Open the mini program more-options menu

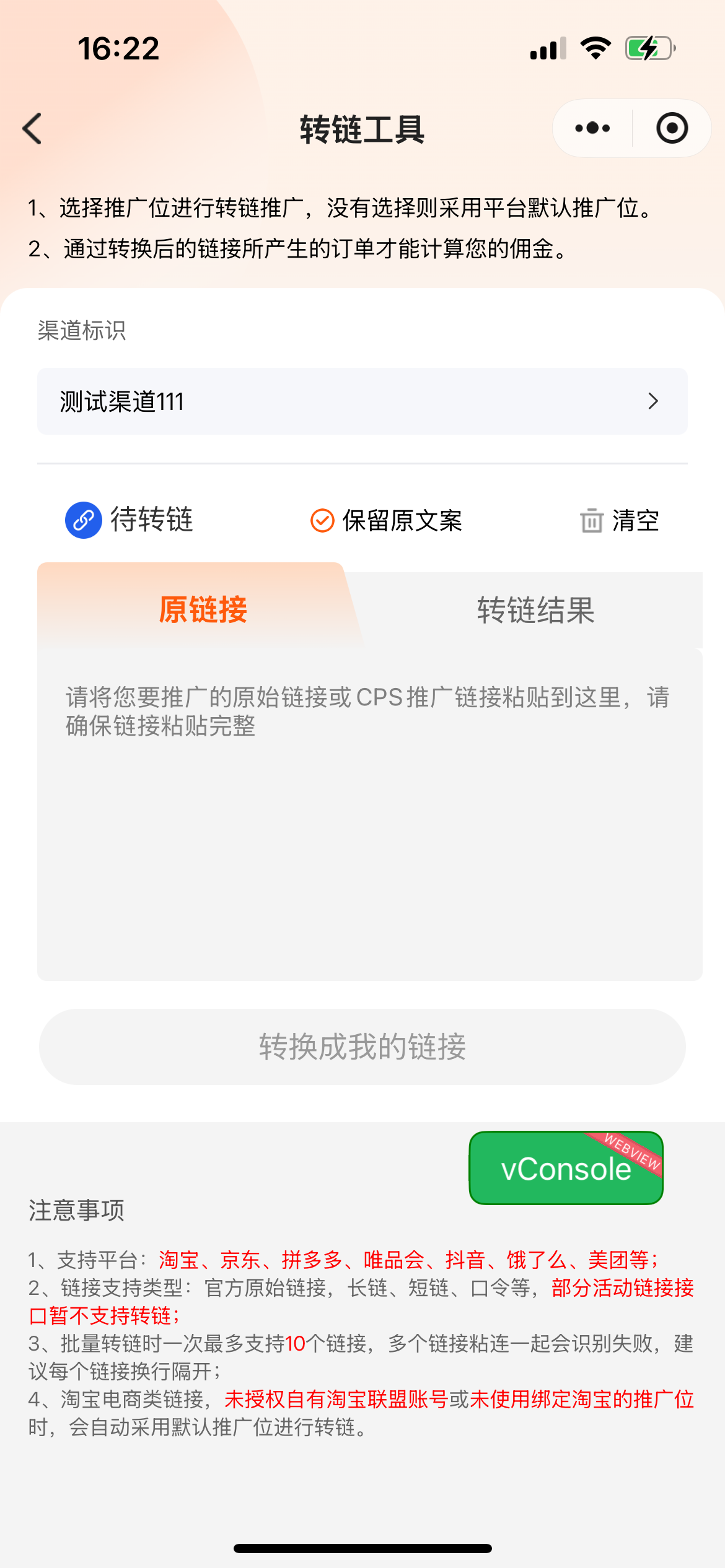click(592, 129)
